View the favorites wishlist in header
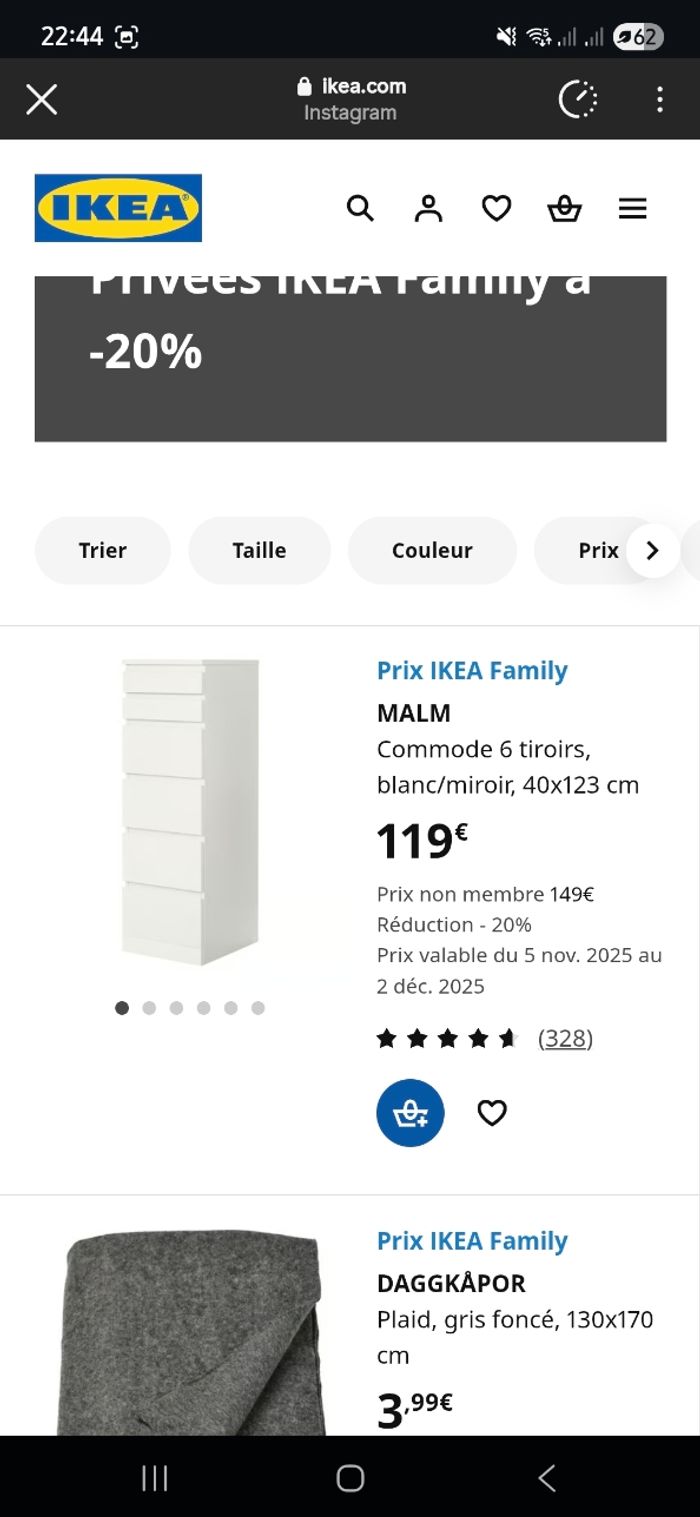This screenshot has width=700, height=1517. pos(496,208)
